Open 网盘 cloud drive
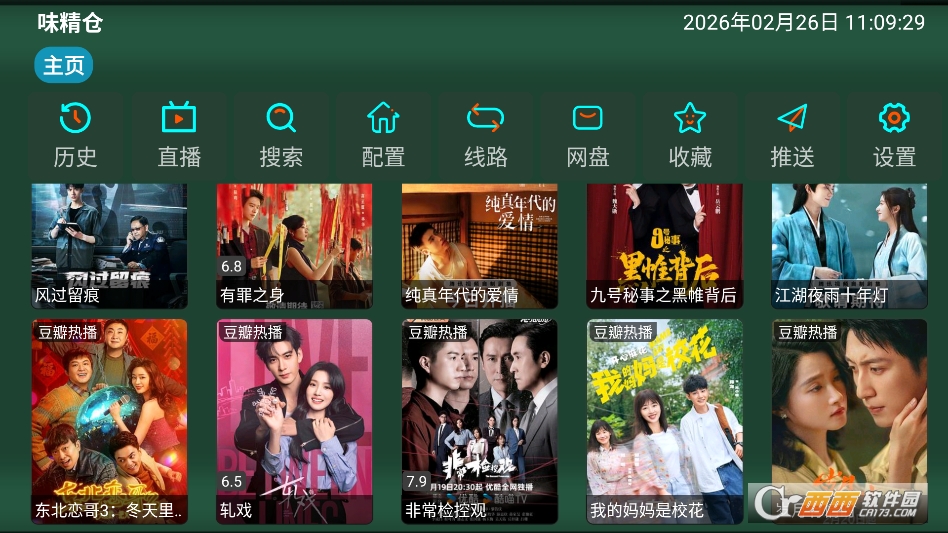 (x=588, y=135)
